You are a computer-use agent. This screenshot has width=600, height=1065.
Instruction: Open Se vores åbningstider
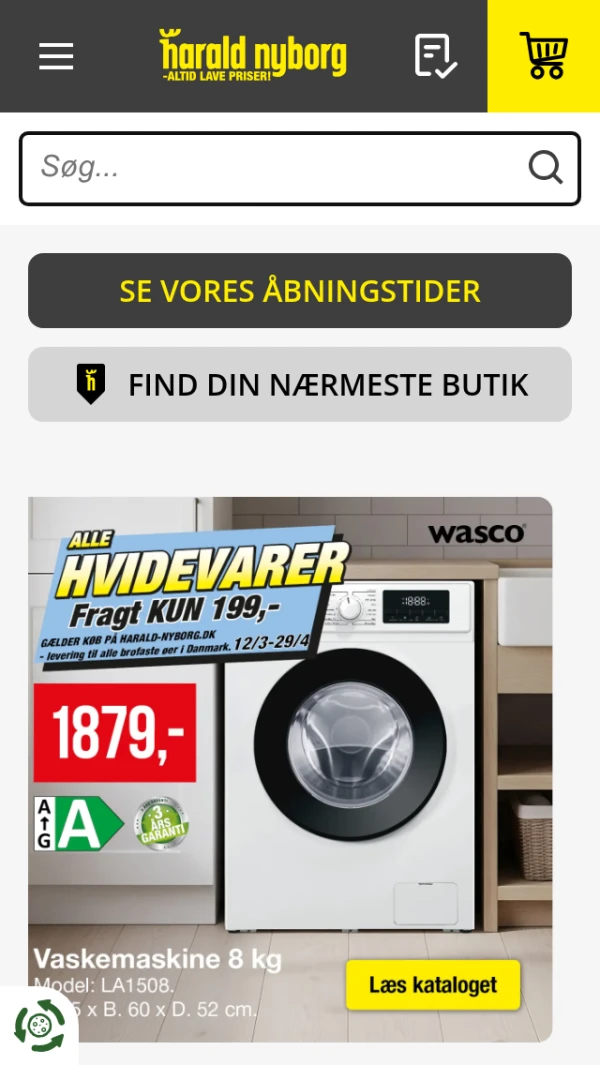[x=300, y=291]
